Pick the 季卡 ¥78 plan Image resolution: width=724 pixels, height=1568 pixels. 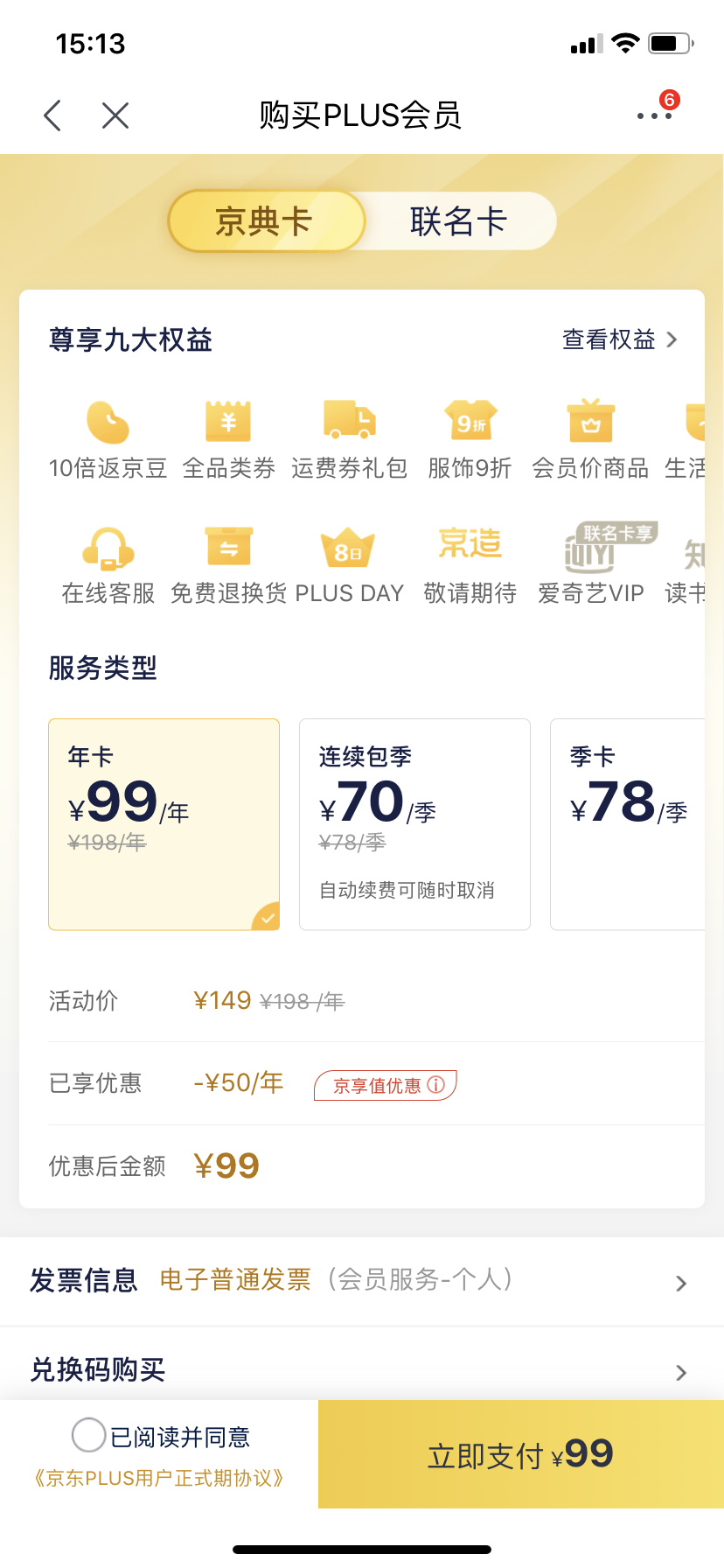[628, 823]
